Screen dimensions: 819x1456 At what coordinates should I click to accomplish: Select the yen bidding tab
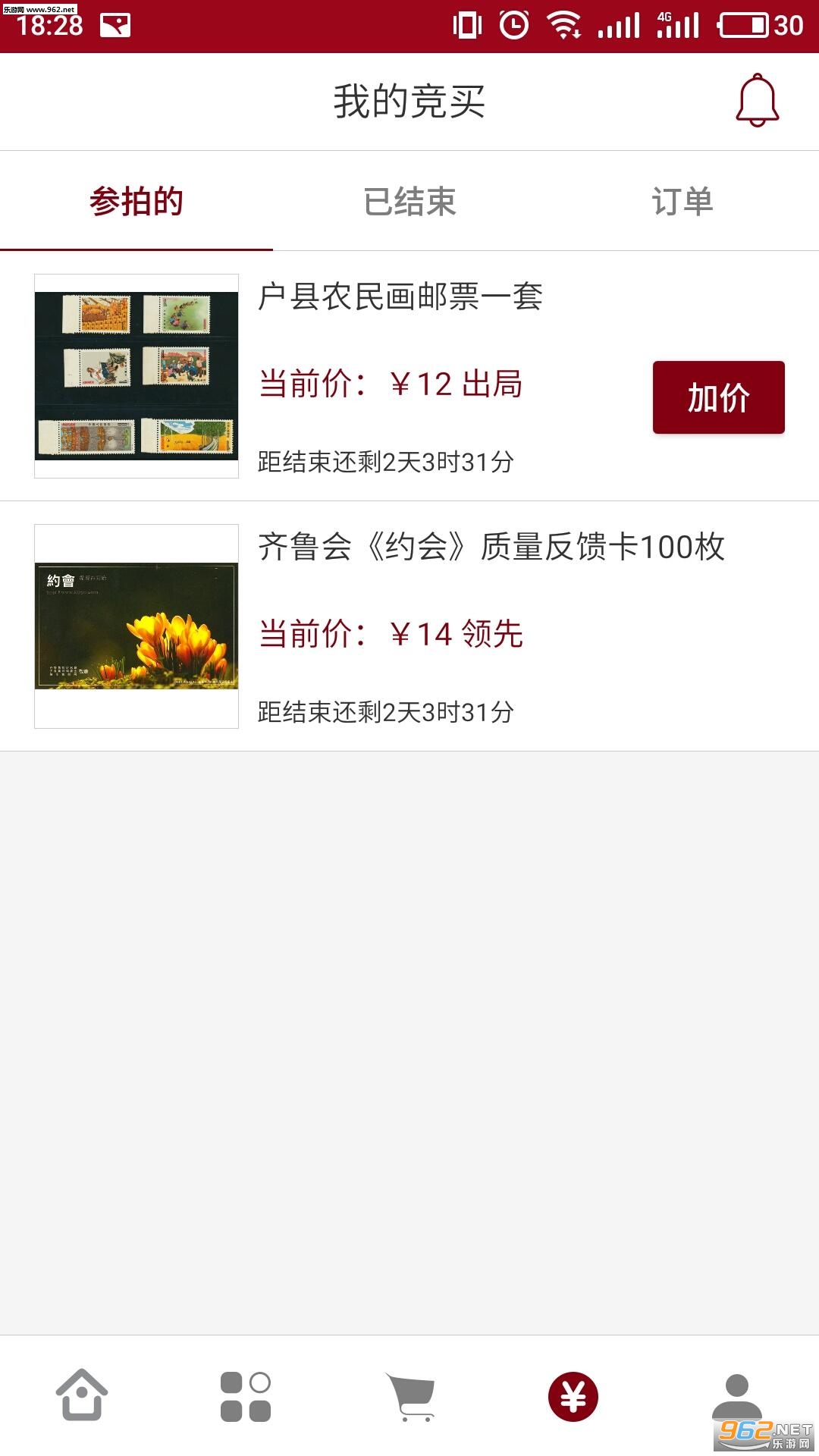573,1396
